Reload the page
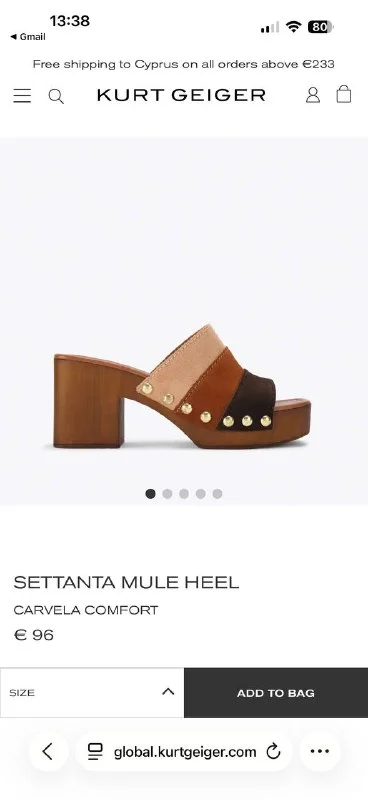 pos(274,751)
